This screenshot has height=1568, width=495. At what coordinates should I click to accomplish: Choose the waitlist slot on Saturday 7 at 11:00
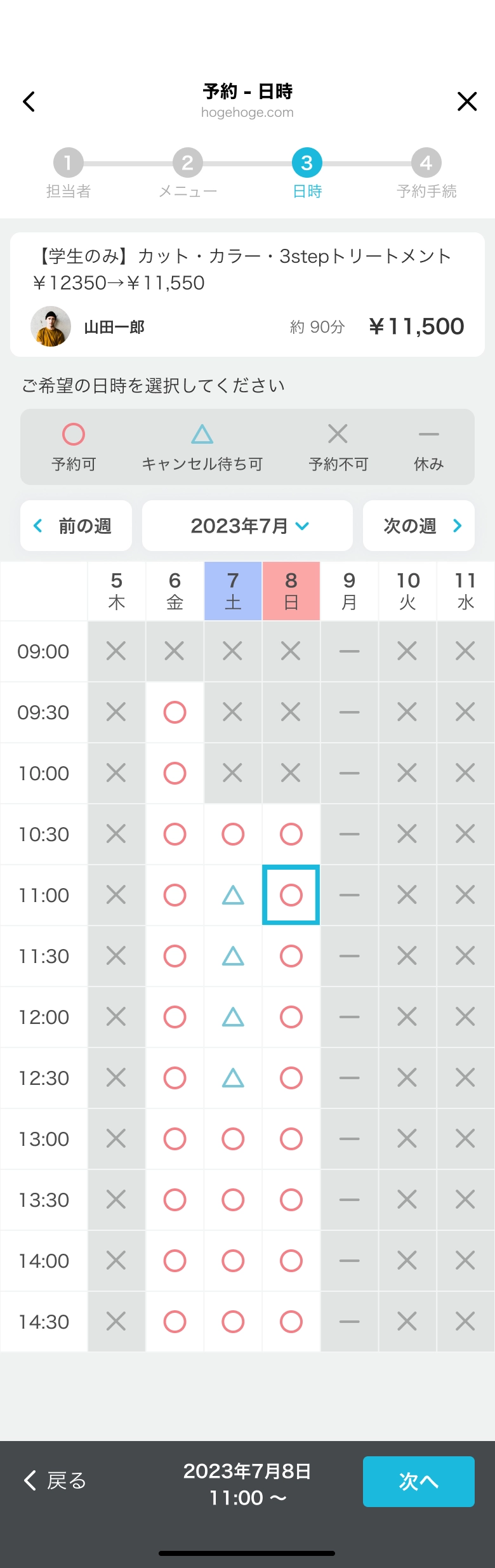233,895
